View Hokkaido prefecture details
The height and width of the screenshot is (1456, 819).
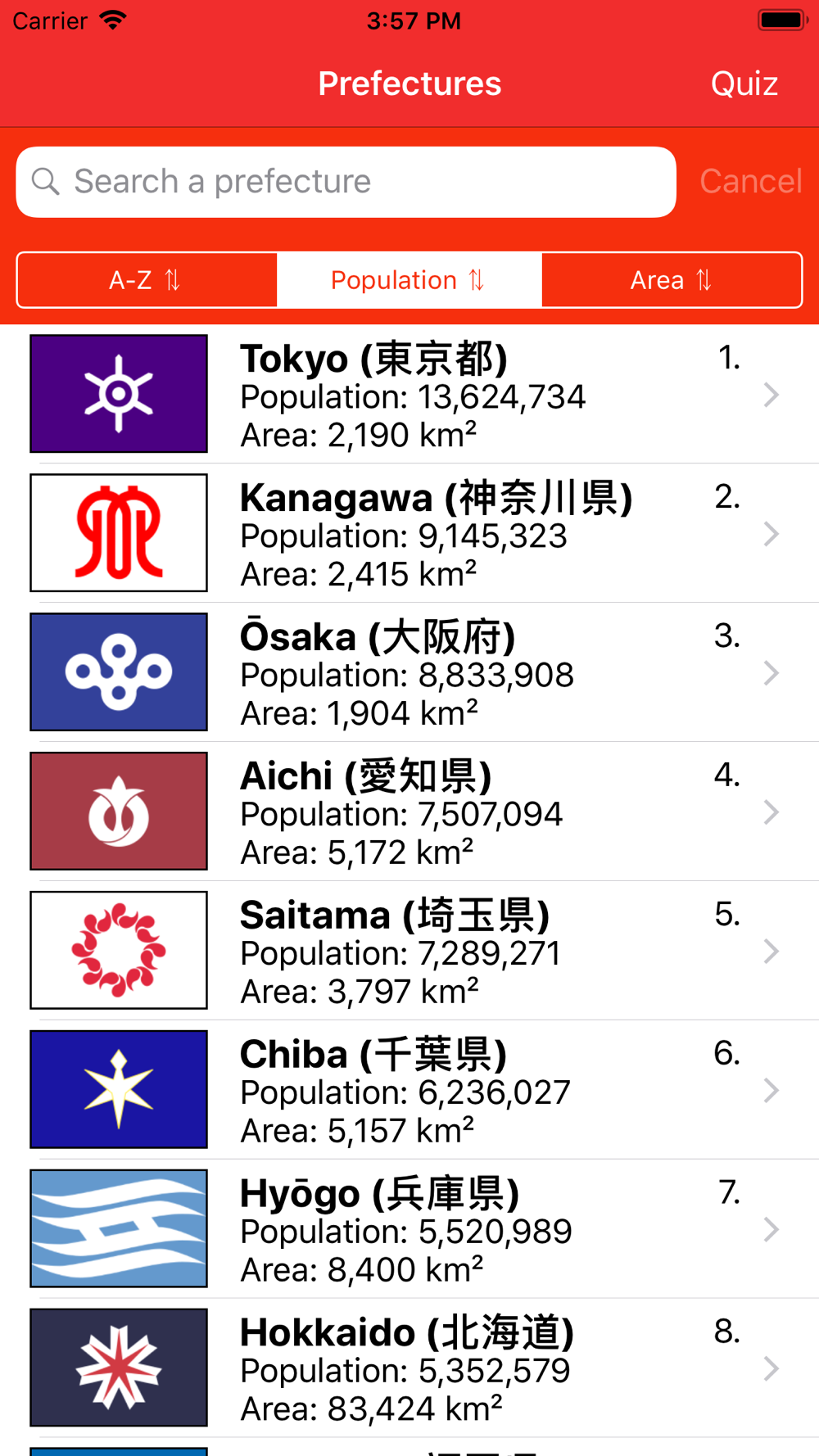tap(409, 1369)
